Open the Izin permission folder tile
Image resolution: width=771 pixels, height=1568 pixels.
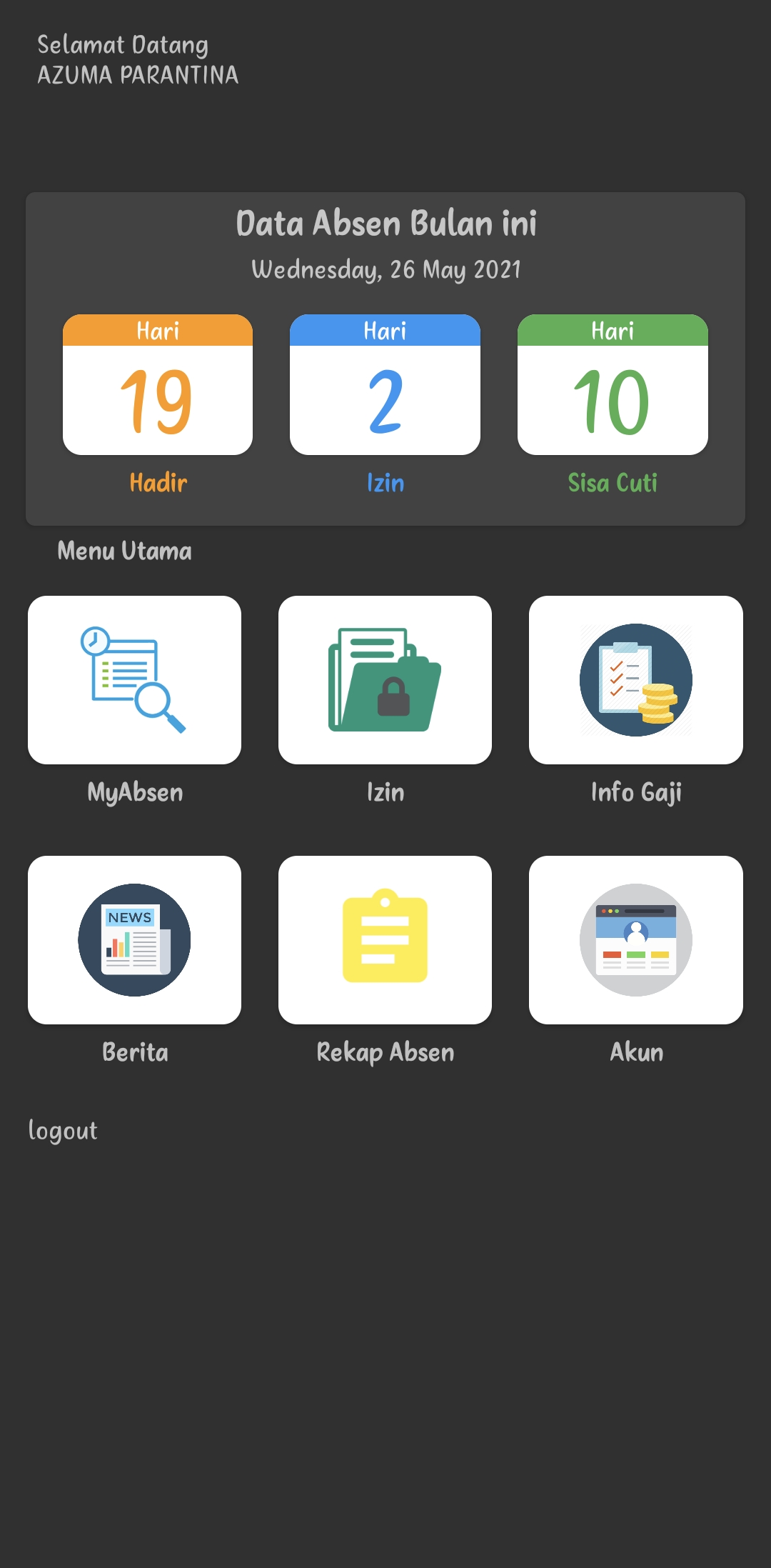[385, 680]
